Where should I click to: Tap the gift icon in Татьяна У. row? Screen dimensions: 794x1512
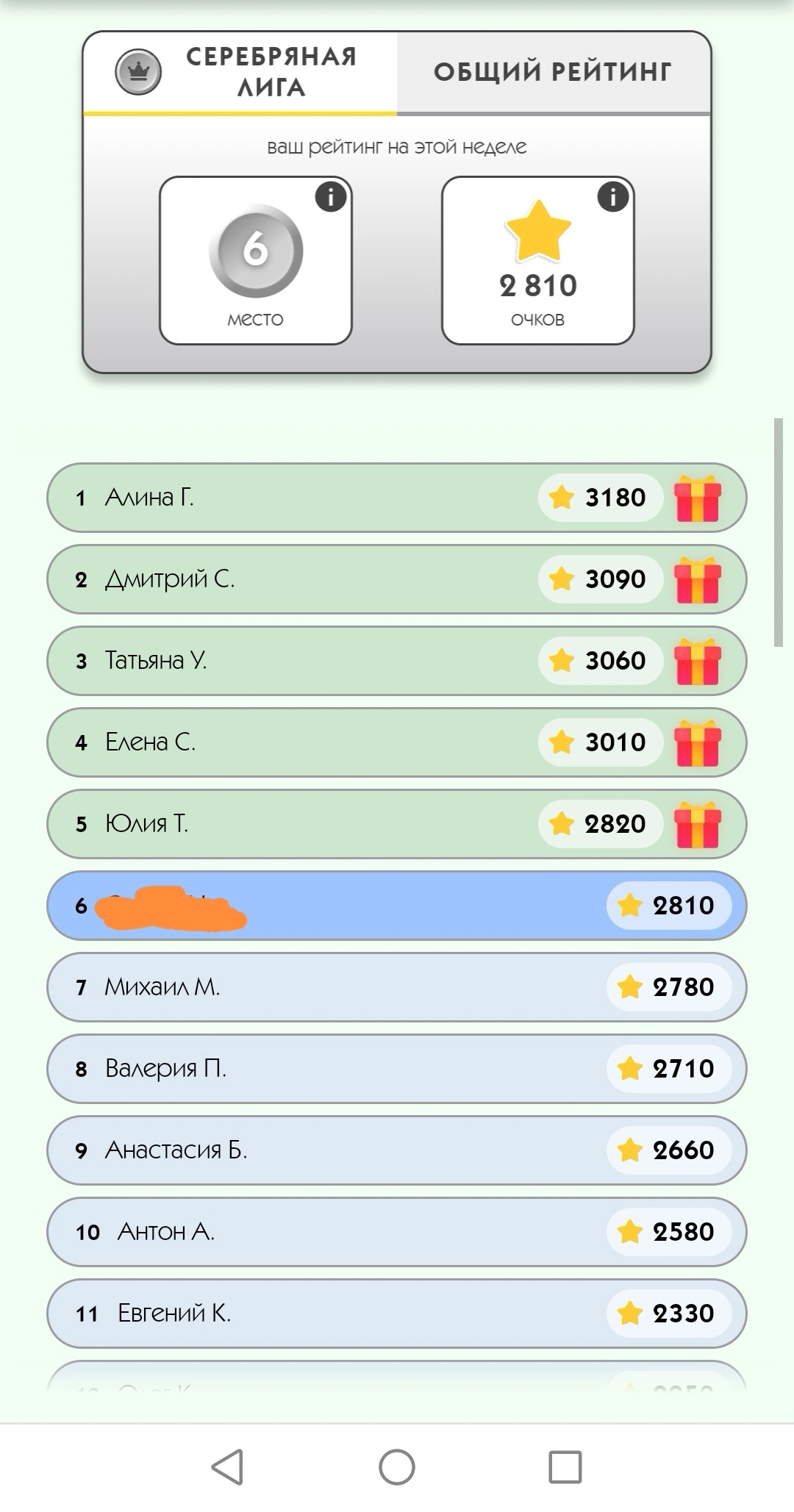coord(698,662)
